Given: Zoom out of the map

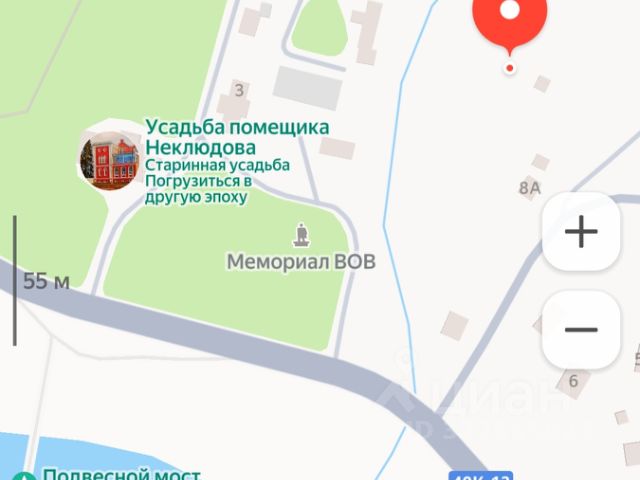Looking at the screenshot, I should (581, 330).
